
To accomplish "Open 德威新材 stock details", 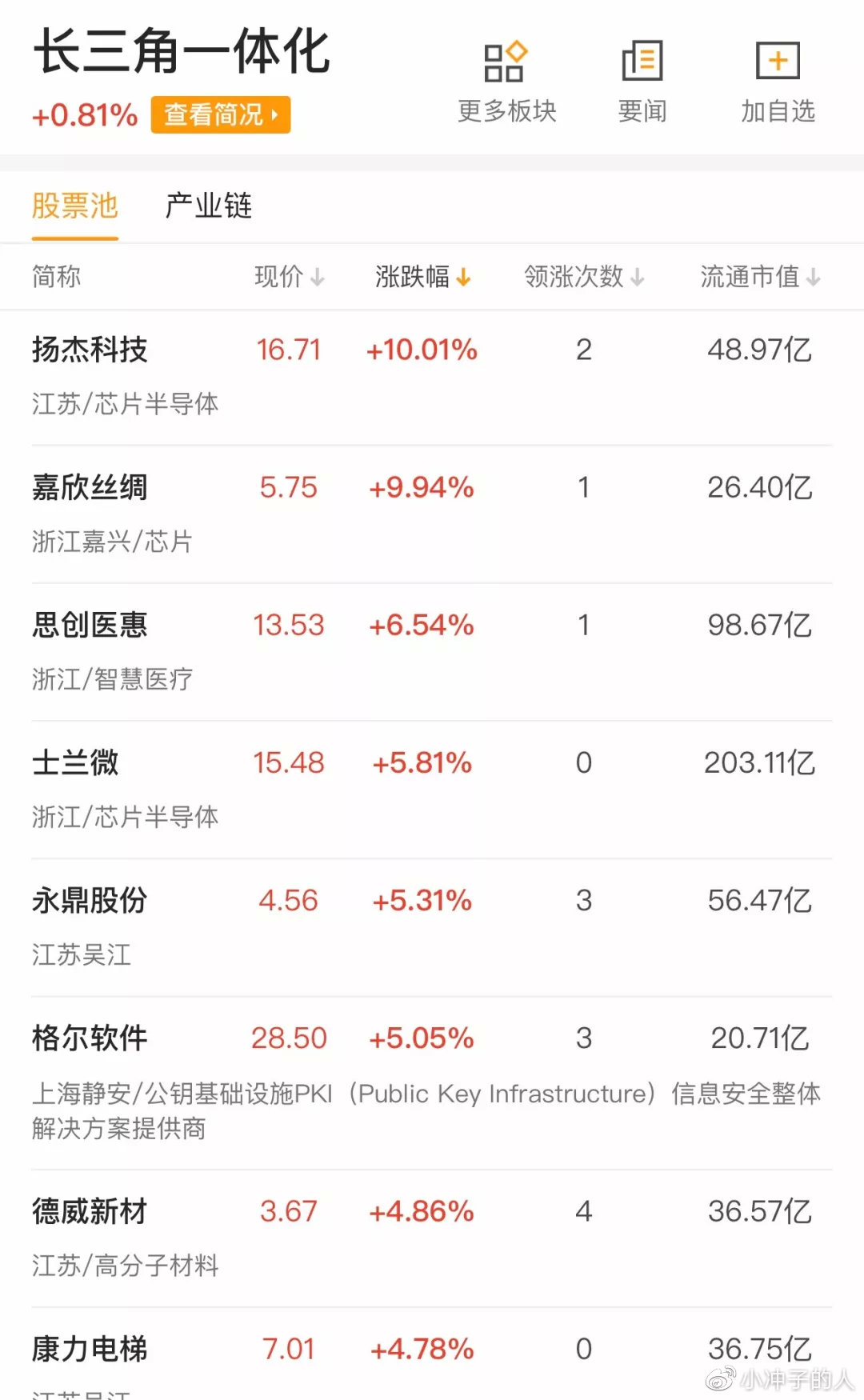I will click(x=90, y=1212).
